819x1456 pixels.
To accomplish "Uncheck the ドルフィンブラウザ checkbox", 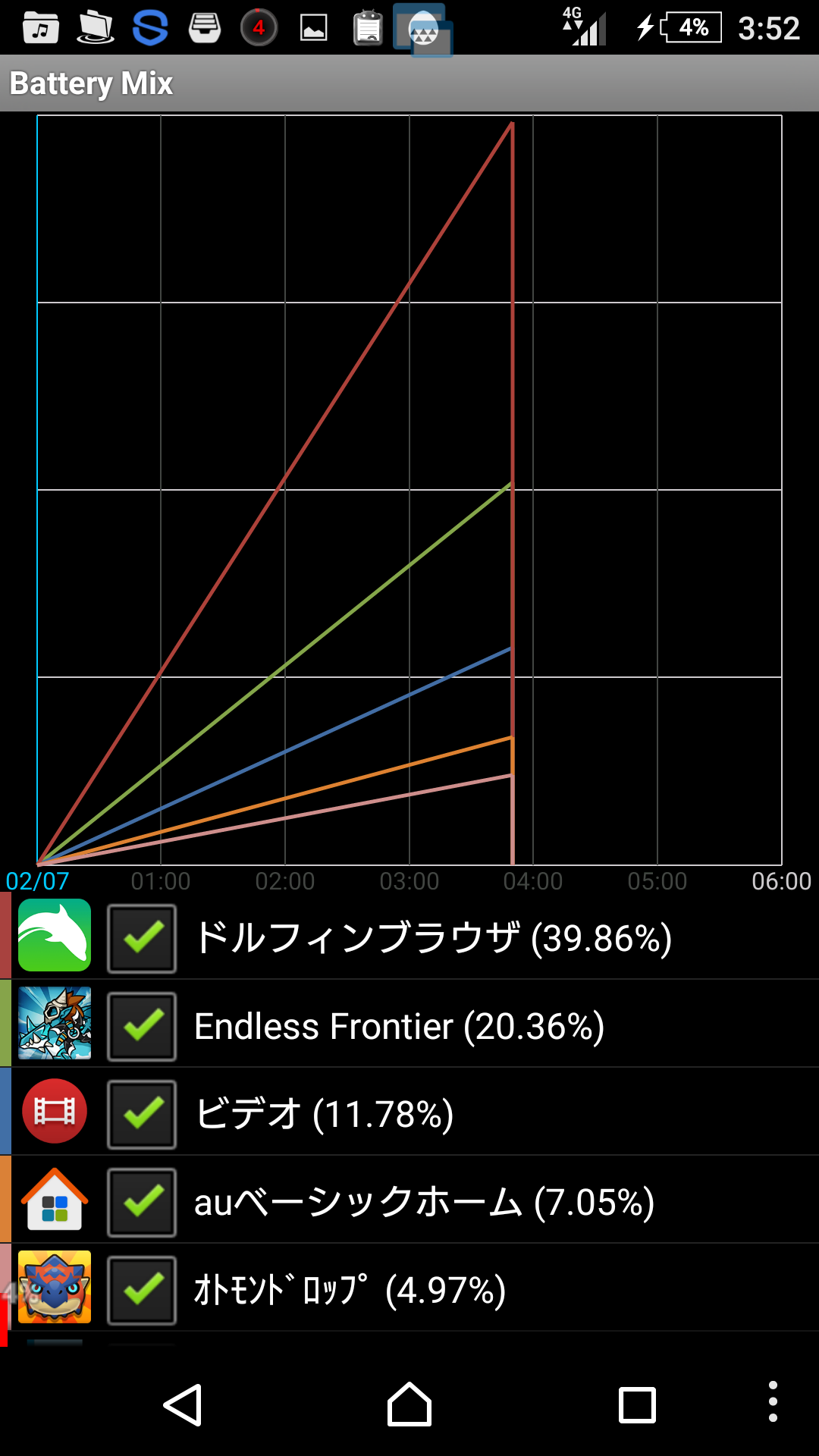I will (x=142, y=938).
